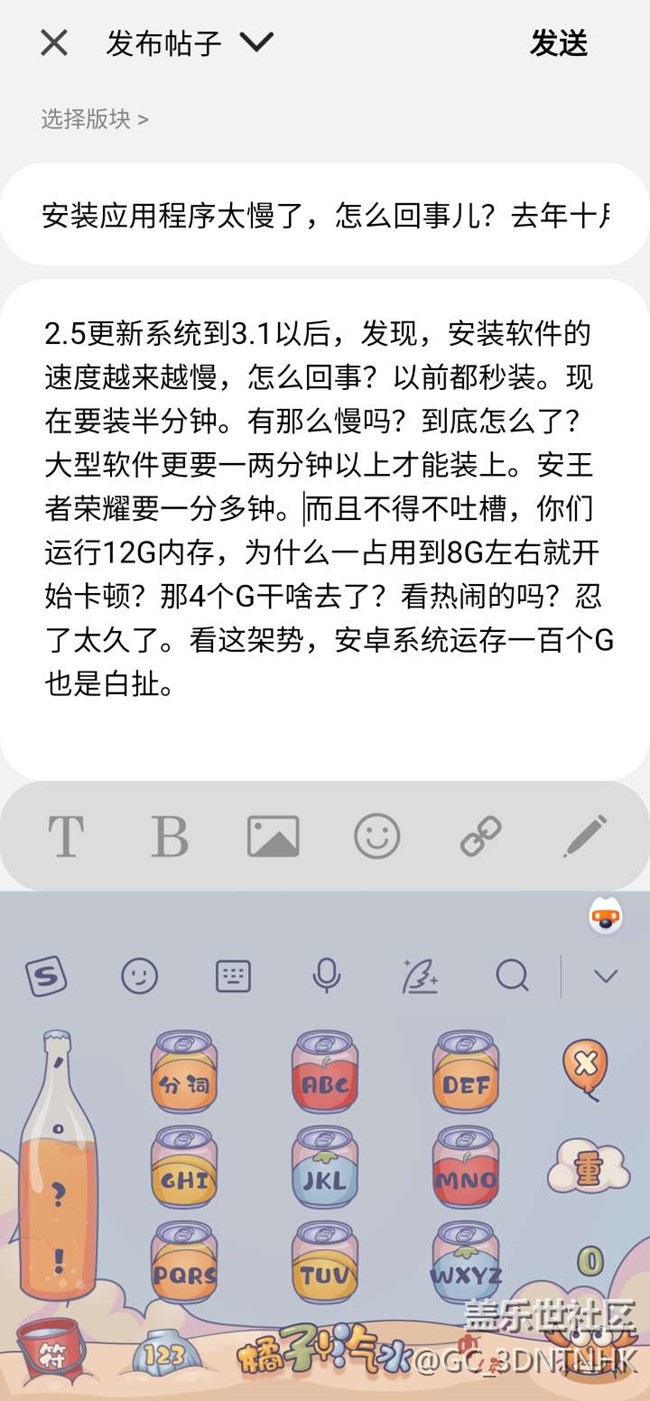Image resolution: width=650 pixels, height=1401 pixels.
Task: Collapse the keyboard with the down chevron
Action: (x=606, y=976)
